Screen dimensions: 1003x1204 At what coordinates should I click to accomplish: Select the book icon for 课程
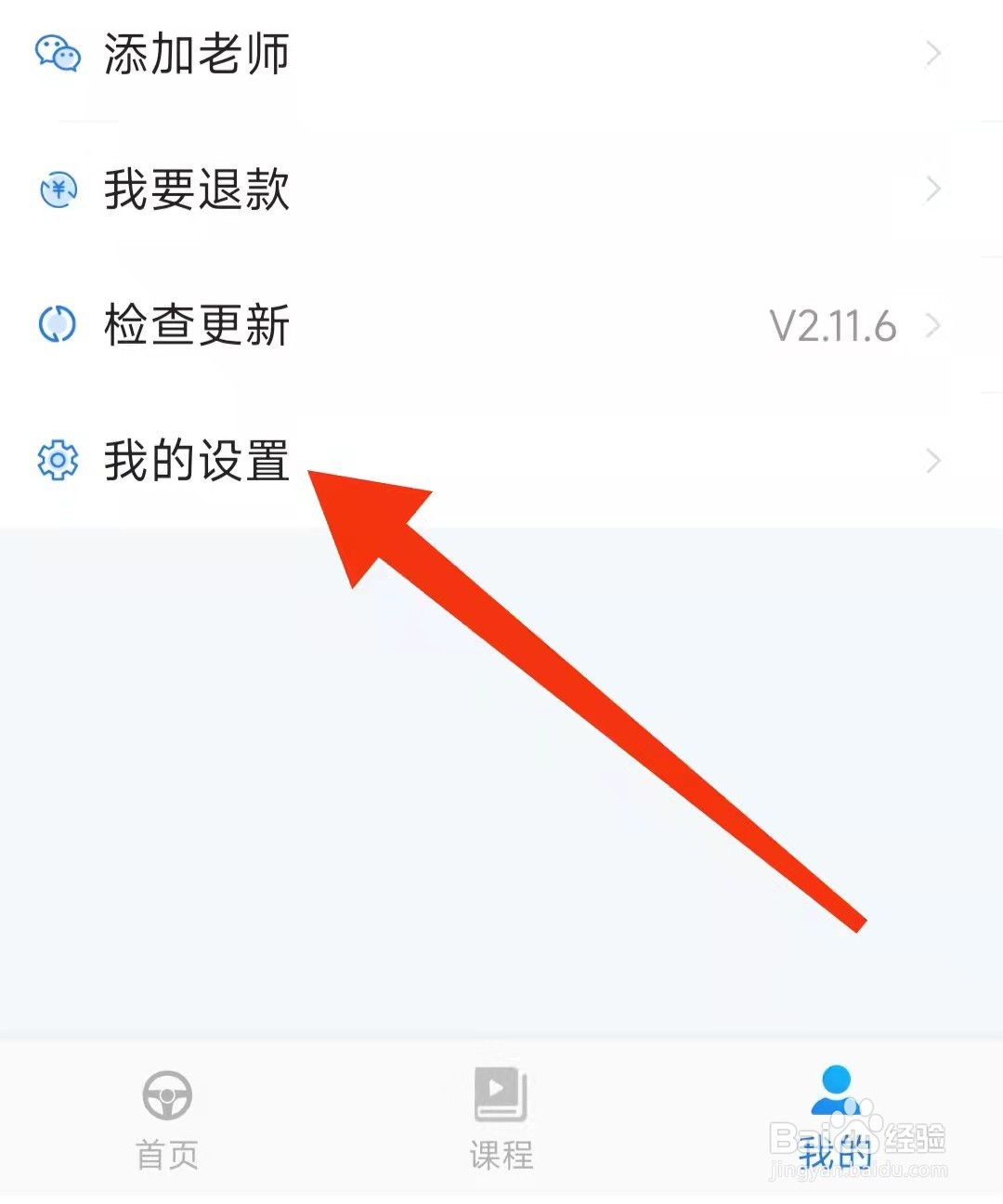pyautogui.click(x=501, y=1096)
